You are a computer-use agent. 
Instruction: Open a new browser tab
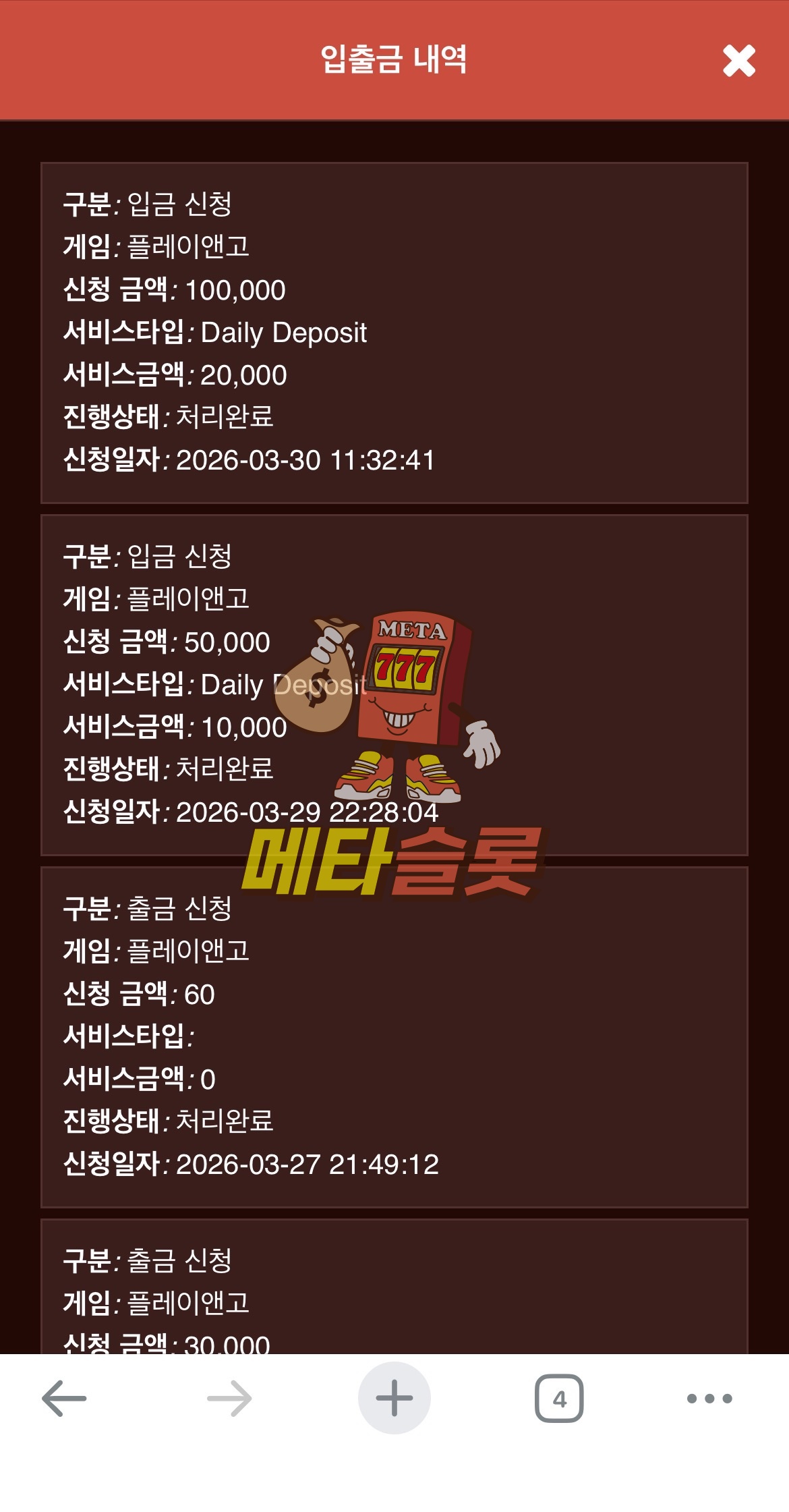pos(394,1398)
